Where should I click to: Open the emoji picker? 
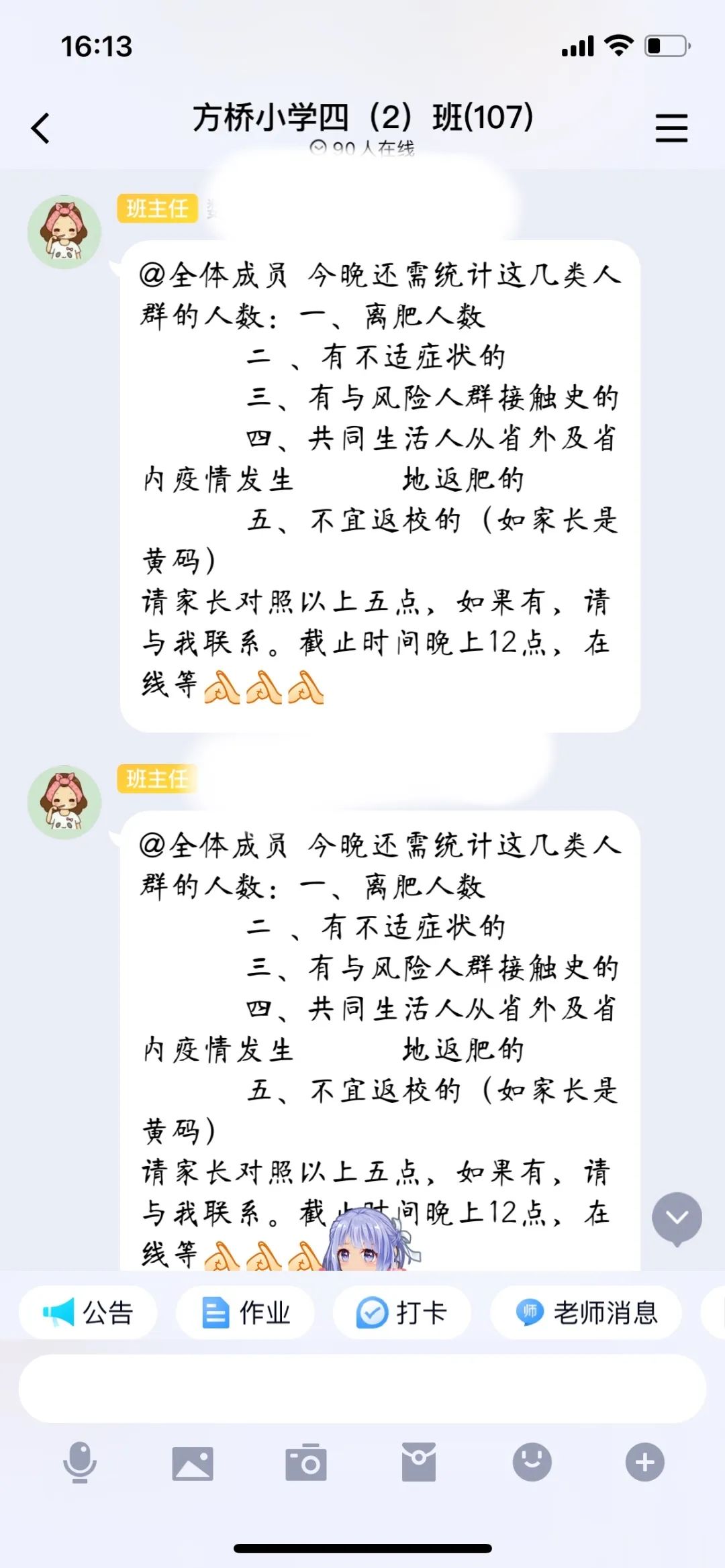(532, 1463)
